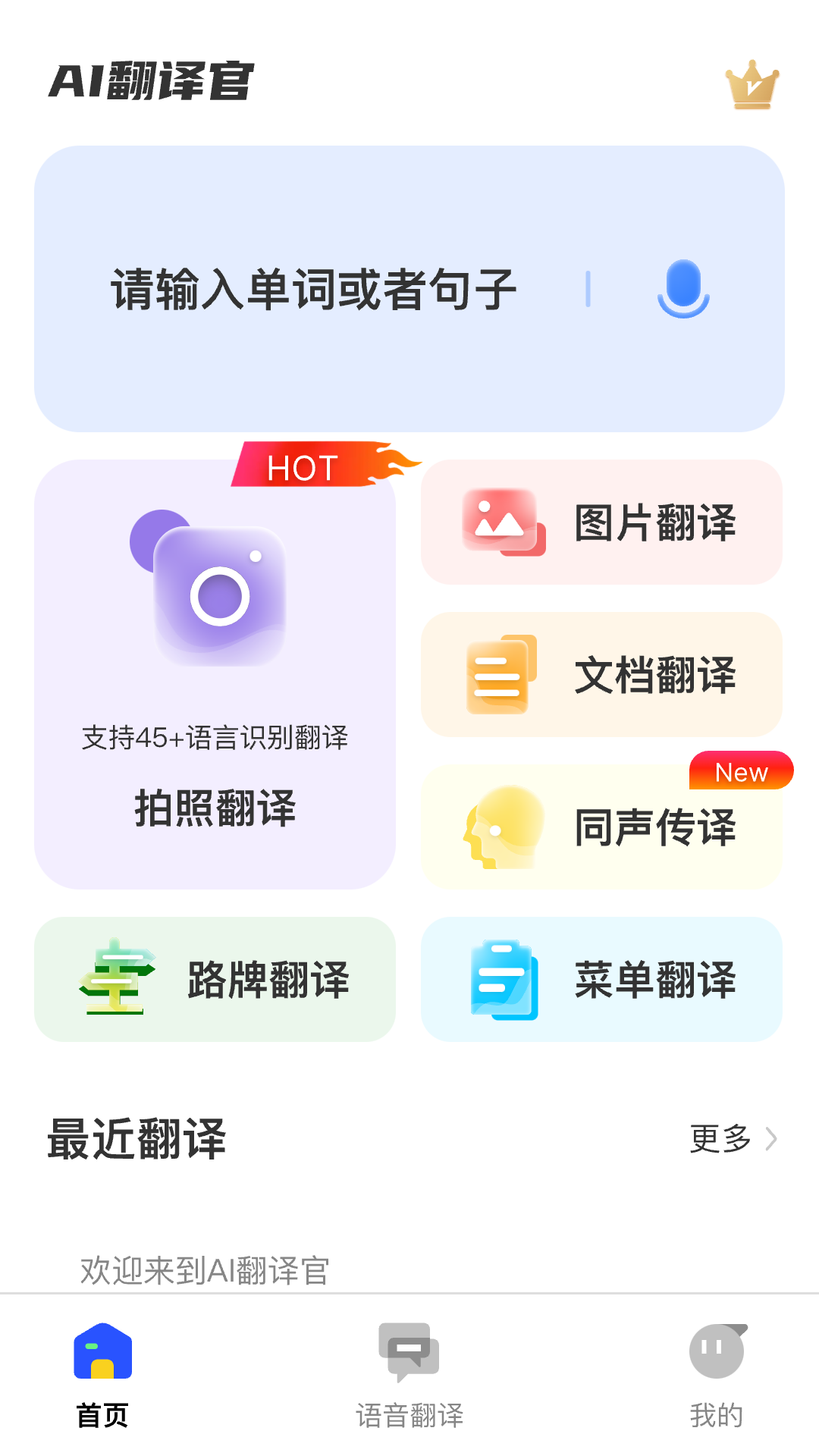
Task: Open the crown VIP icon at top right
Action: tap(750, 85)
